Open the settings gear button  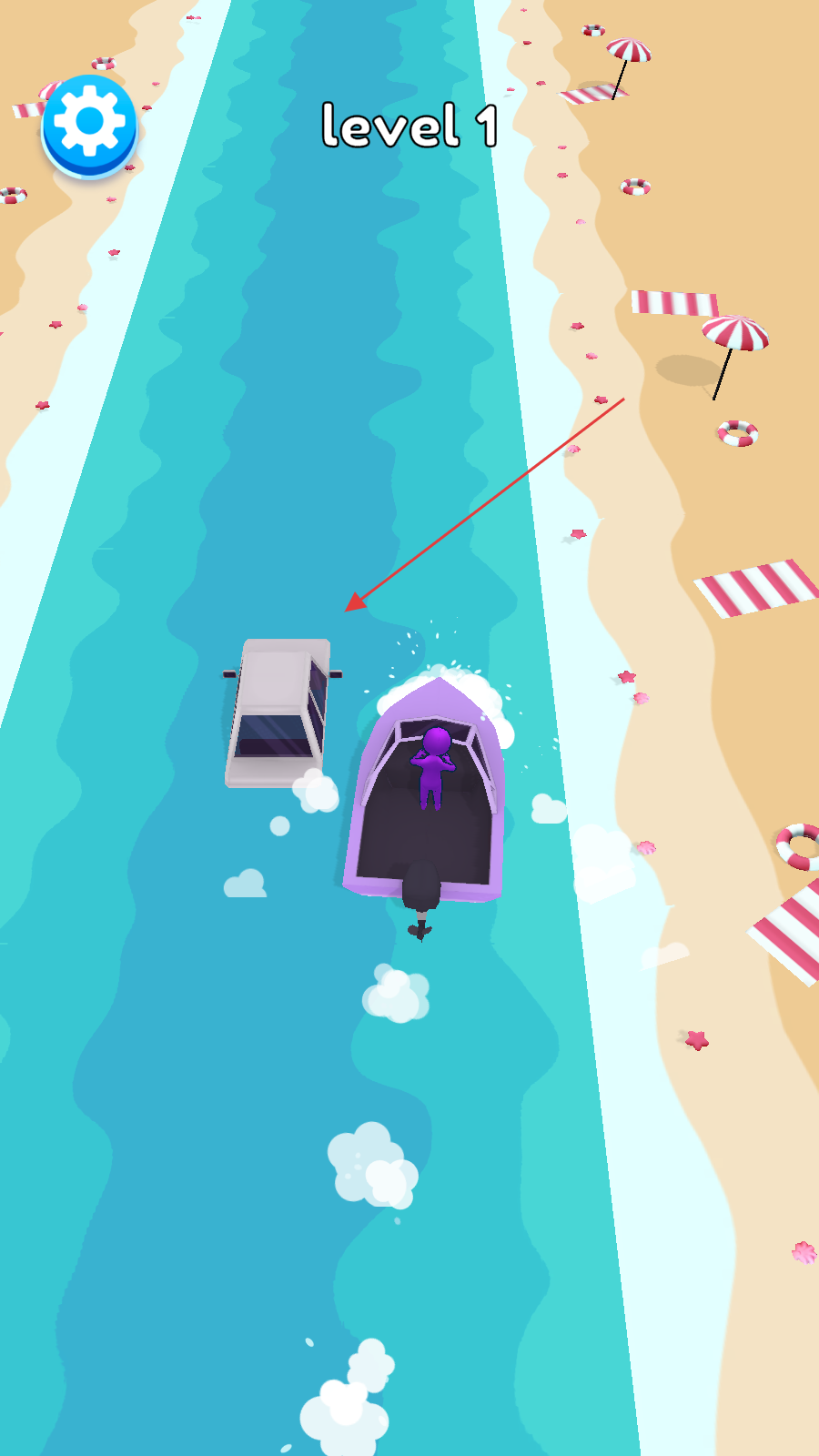click(89, 124)
